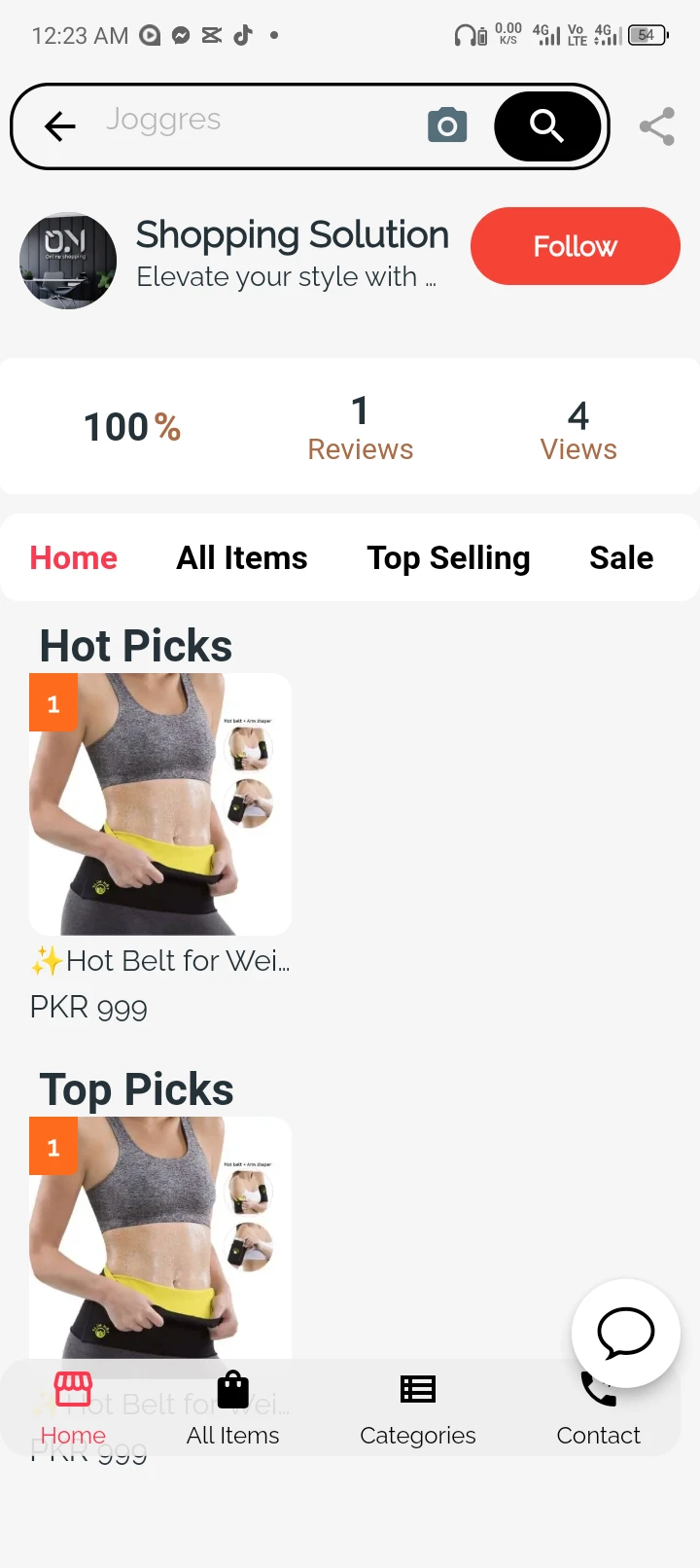Select the Home top tab
The width and height of the screenshot is (700, 1568).
point(74,558)
